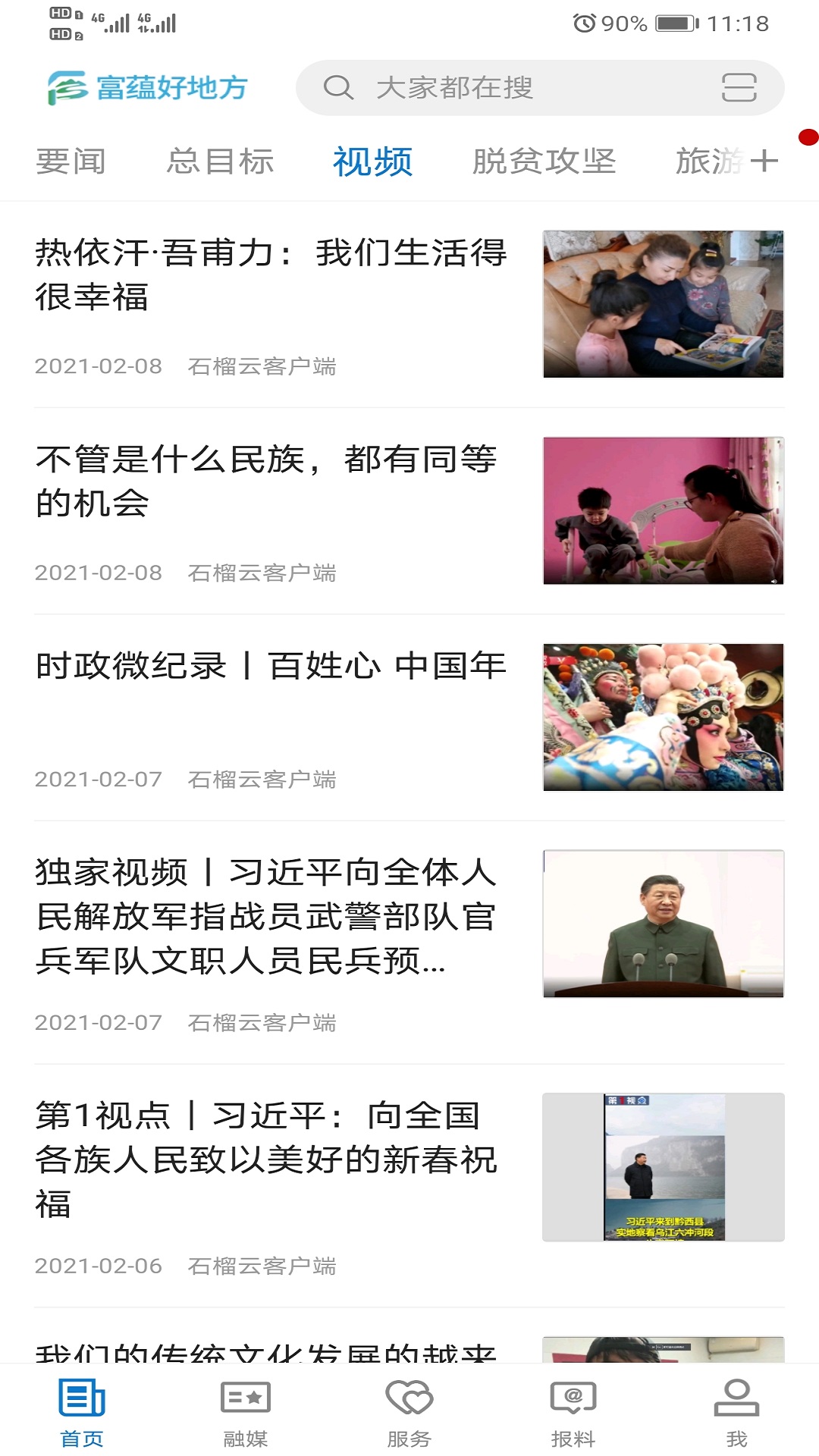The width and height of the screenshot is (819, 1456).
Task: Open the 报料 section
Action: click(x=573, y=1412)
